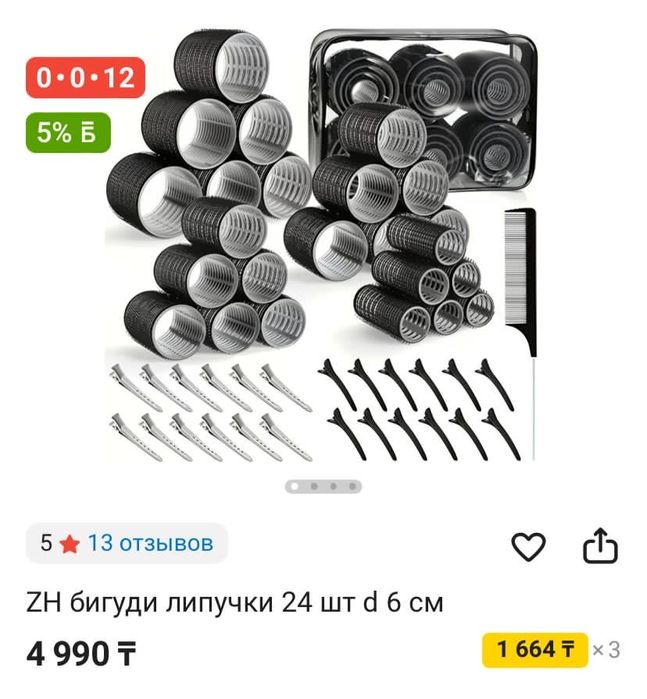Open the 13 отзывов reviews
The height and width of the screenshot is (699, 647).
click(x=150, y=543)
